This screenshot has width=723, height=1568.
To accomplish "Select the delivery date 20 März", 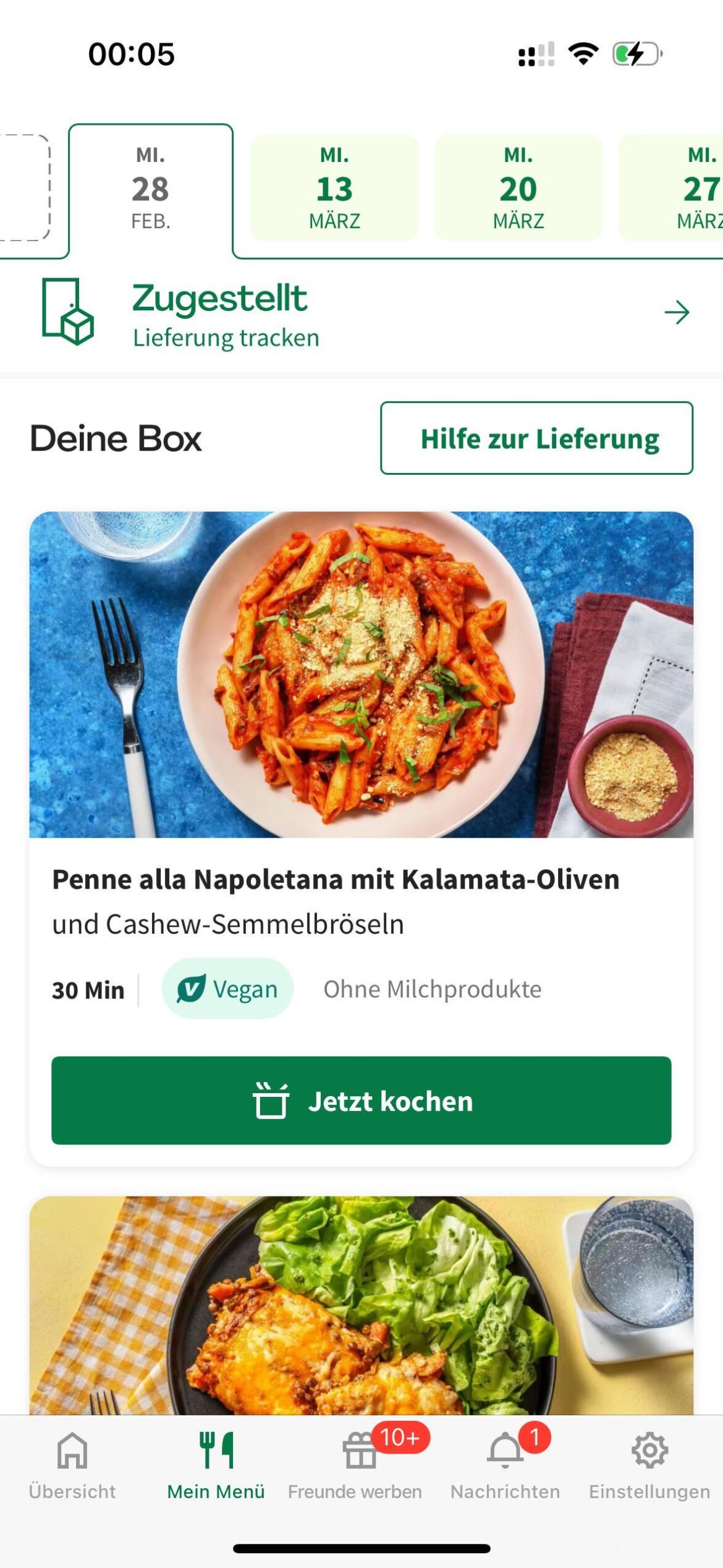I will click(x=518, y=188).
